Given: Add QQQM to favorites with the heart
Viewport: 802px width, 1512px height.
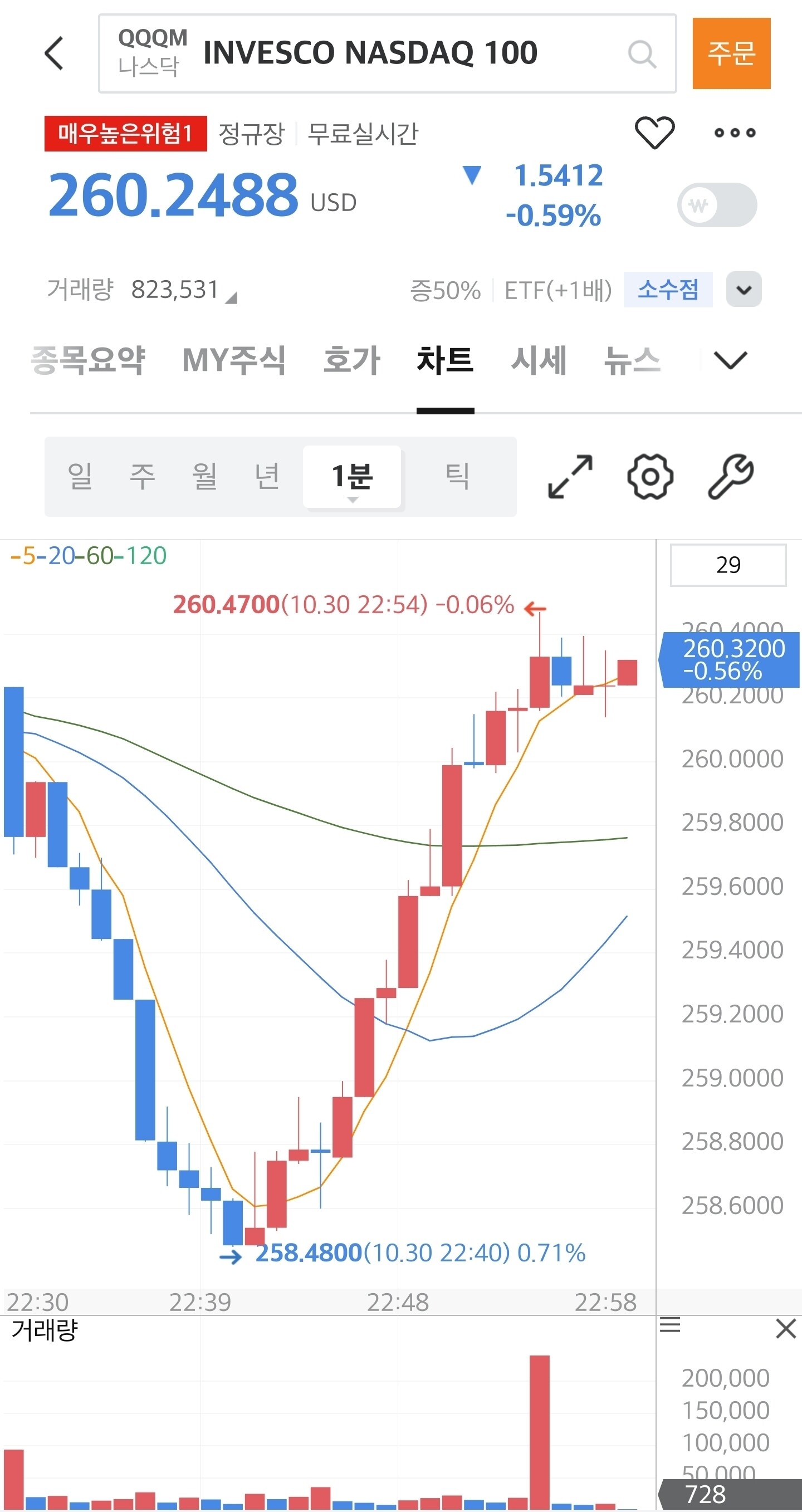Looking at the screenshot, I should tap(654, 133).
